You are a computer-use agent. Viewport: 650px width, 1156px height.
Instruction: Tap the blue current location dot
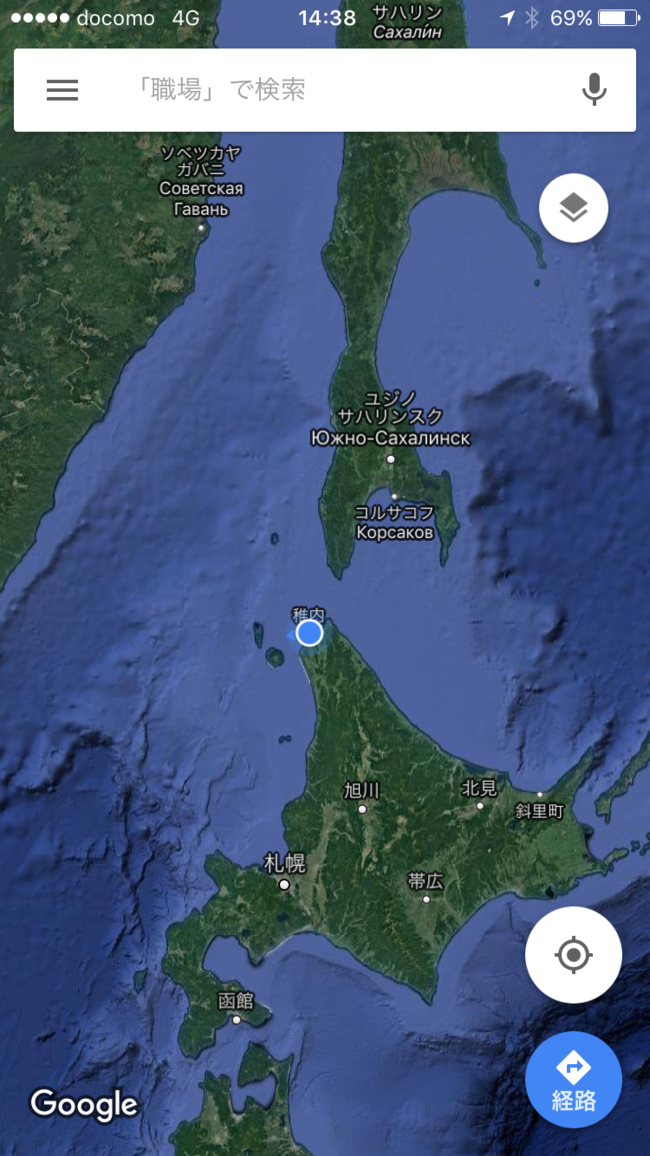310,633
